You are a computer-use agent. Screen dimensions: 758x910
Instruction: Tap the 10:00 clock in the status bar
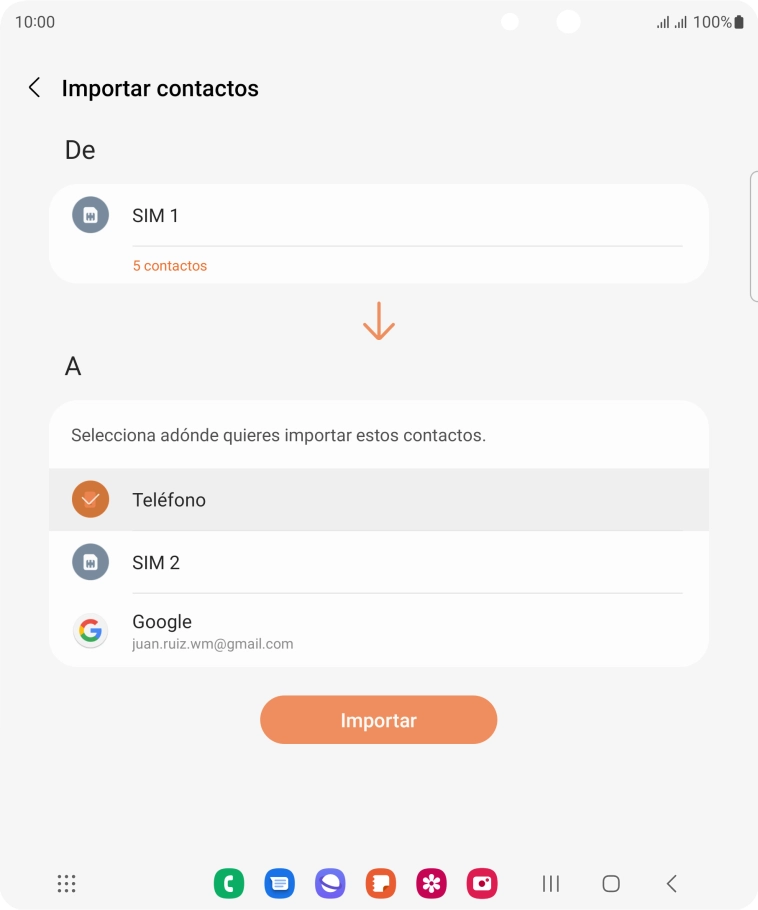click(x=37, y=21)
